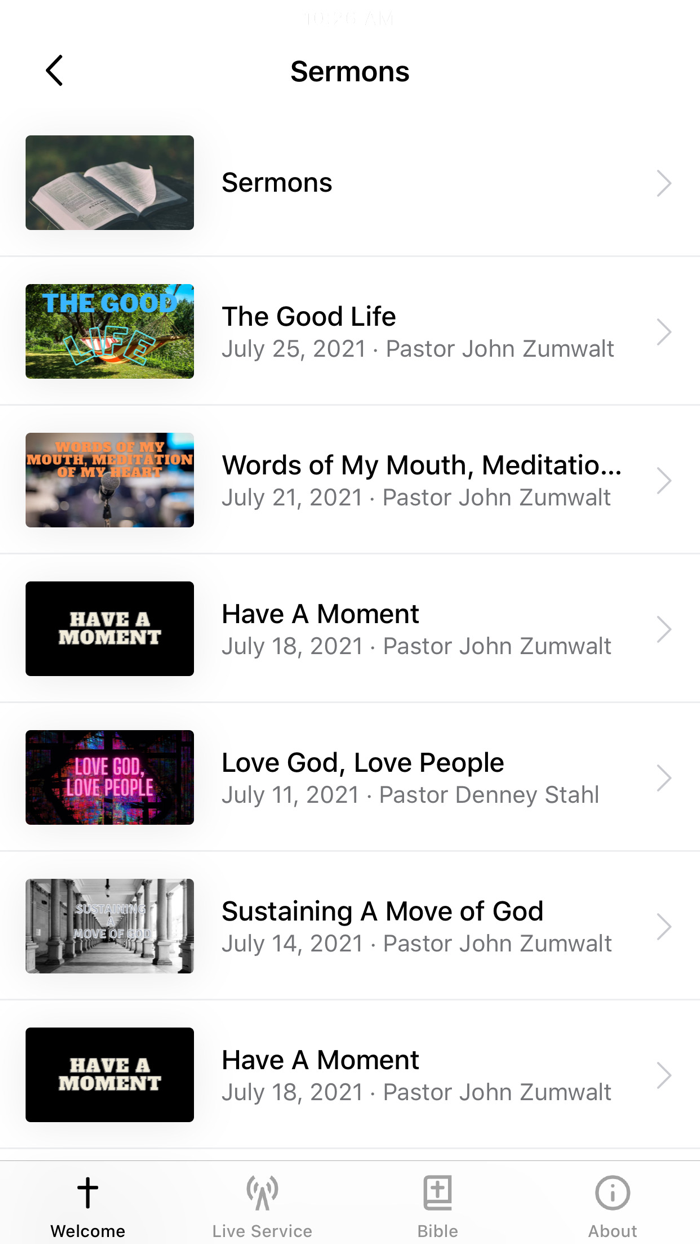Screen dimensions: 700x1244
Task: Open the Words of My Mouth sermon
Action: coord(350,480)
